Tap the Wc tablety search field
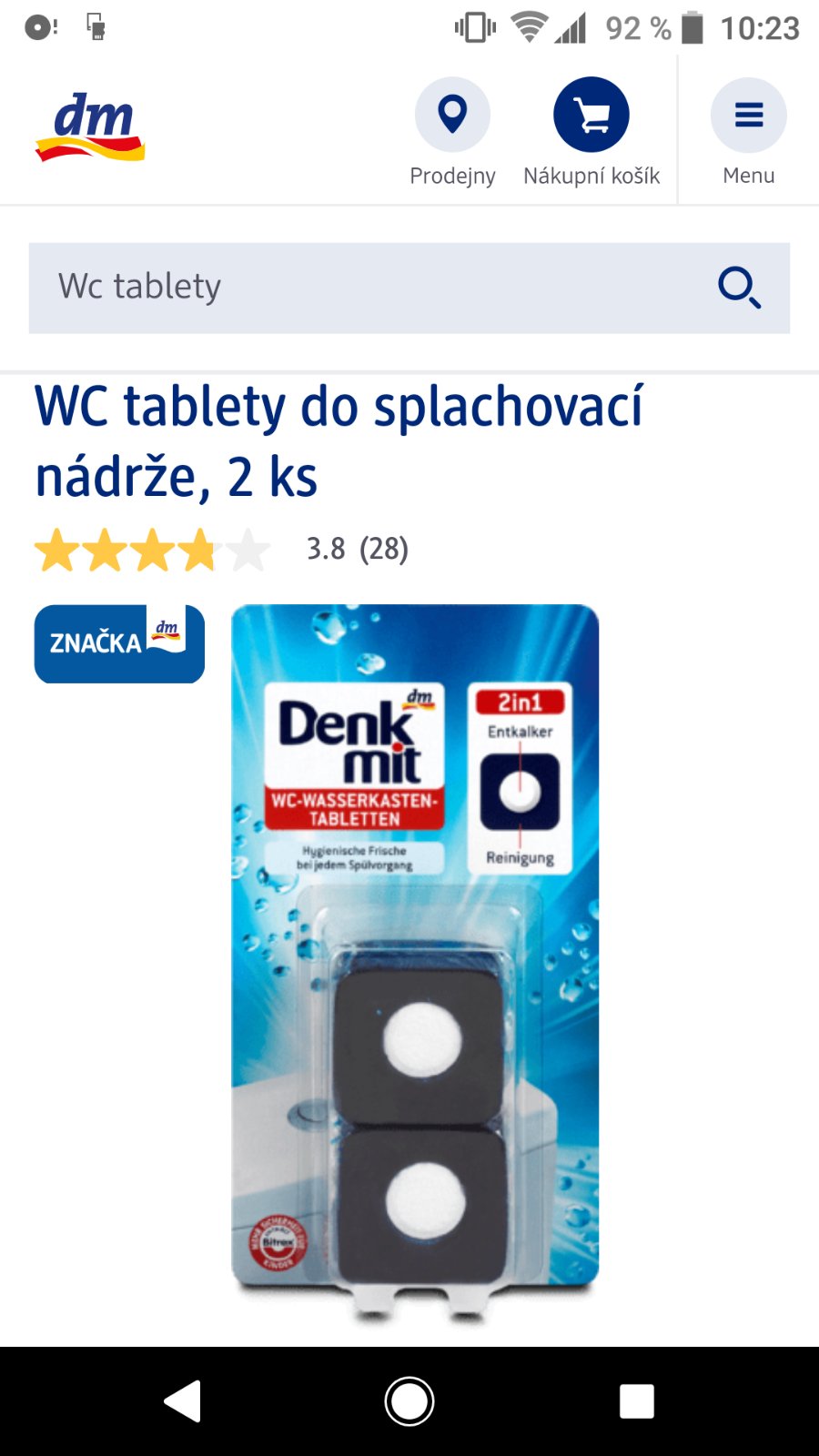The image size is (819, 1456). click(364, 288)
